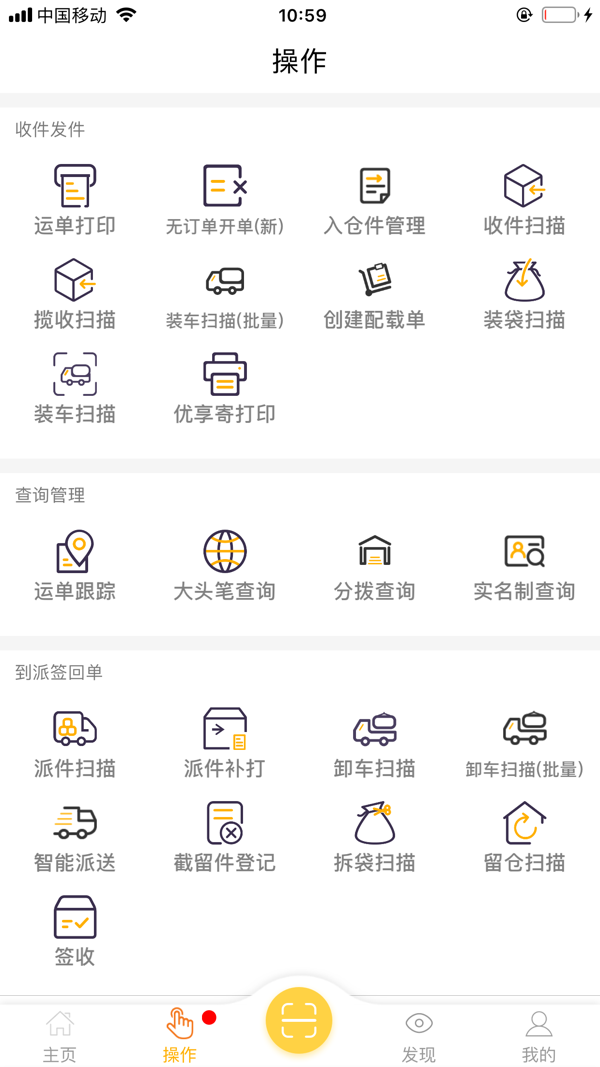Switch to the 发现 tab
600x1067 pixels.
[x=419, y=1036]
